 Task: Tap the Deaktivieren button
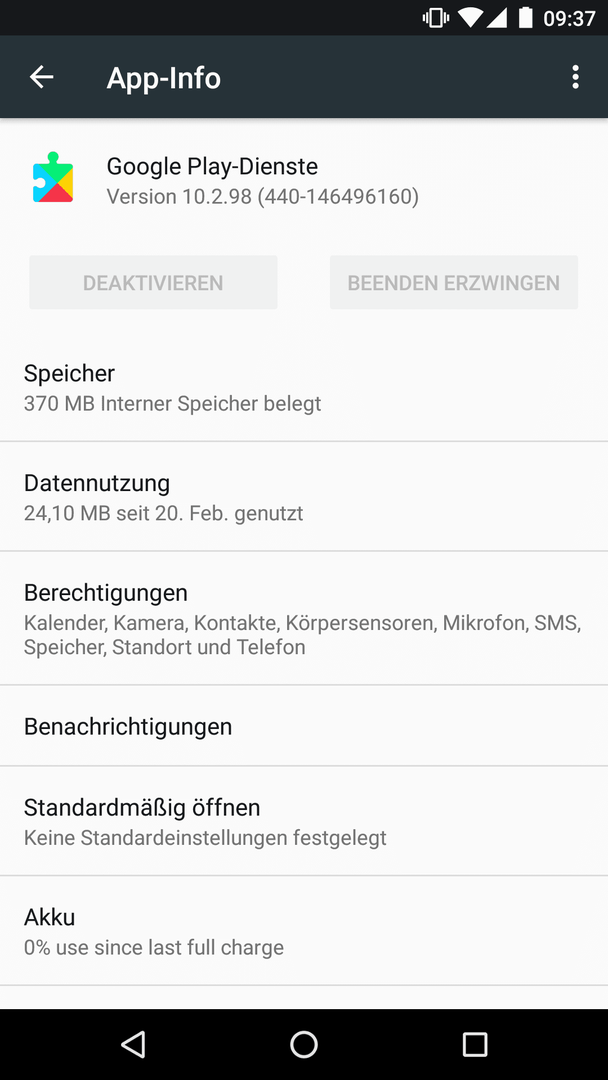(153, 282)
